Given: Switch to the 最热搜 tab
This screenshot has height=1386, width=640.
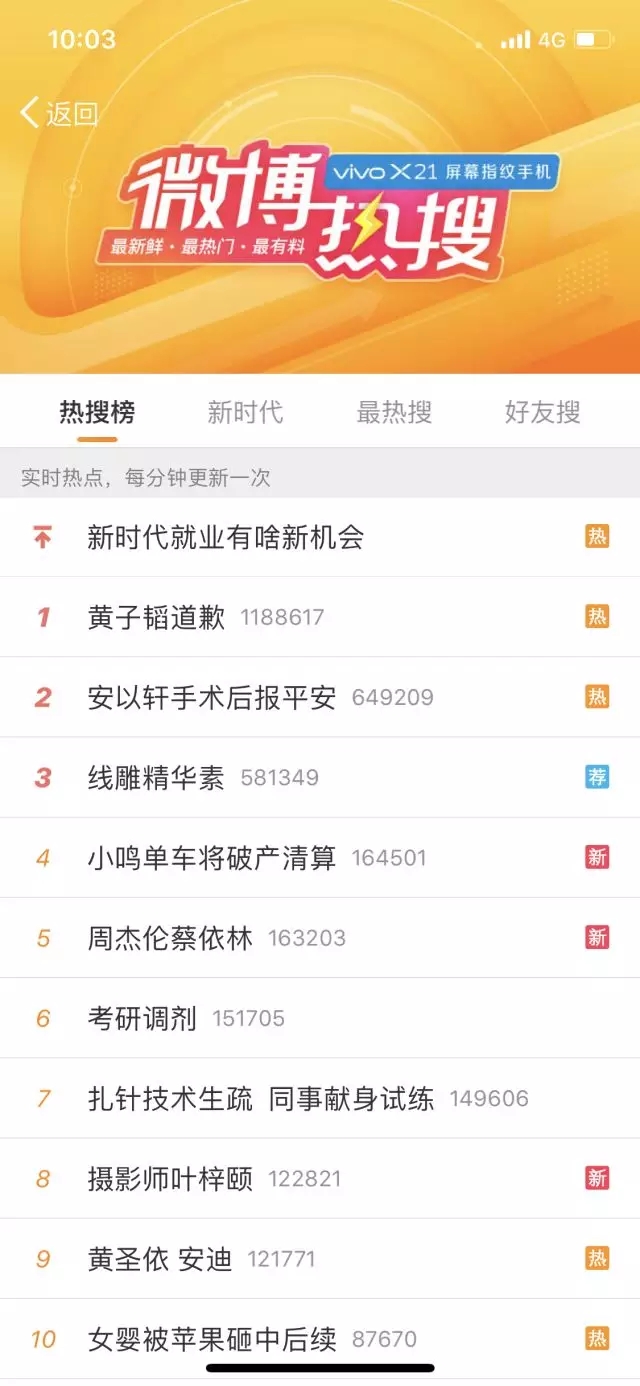Looking at the screenshot, I should point(394,412).
